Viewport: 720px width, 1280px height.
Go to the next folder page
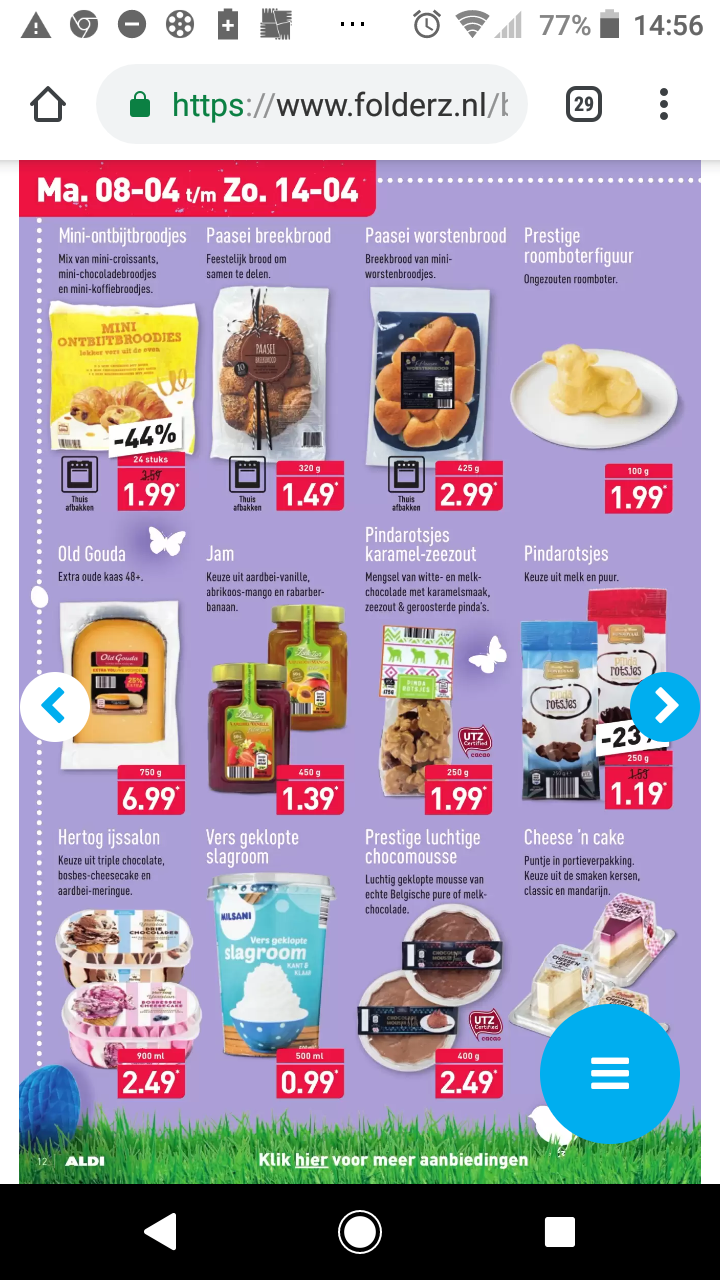point(665,706)
